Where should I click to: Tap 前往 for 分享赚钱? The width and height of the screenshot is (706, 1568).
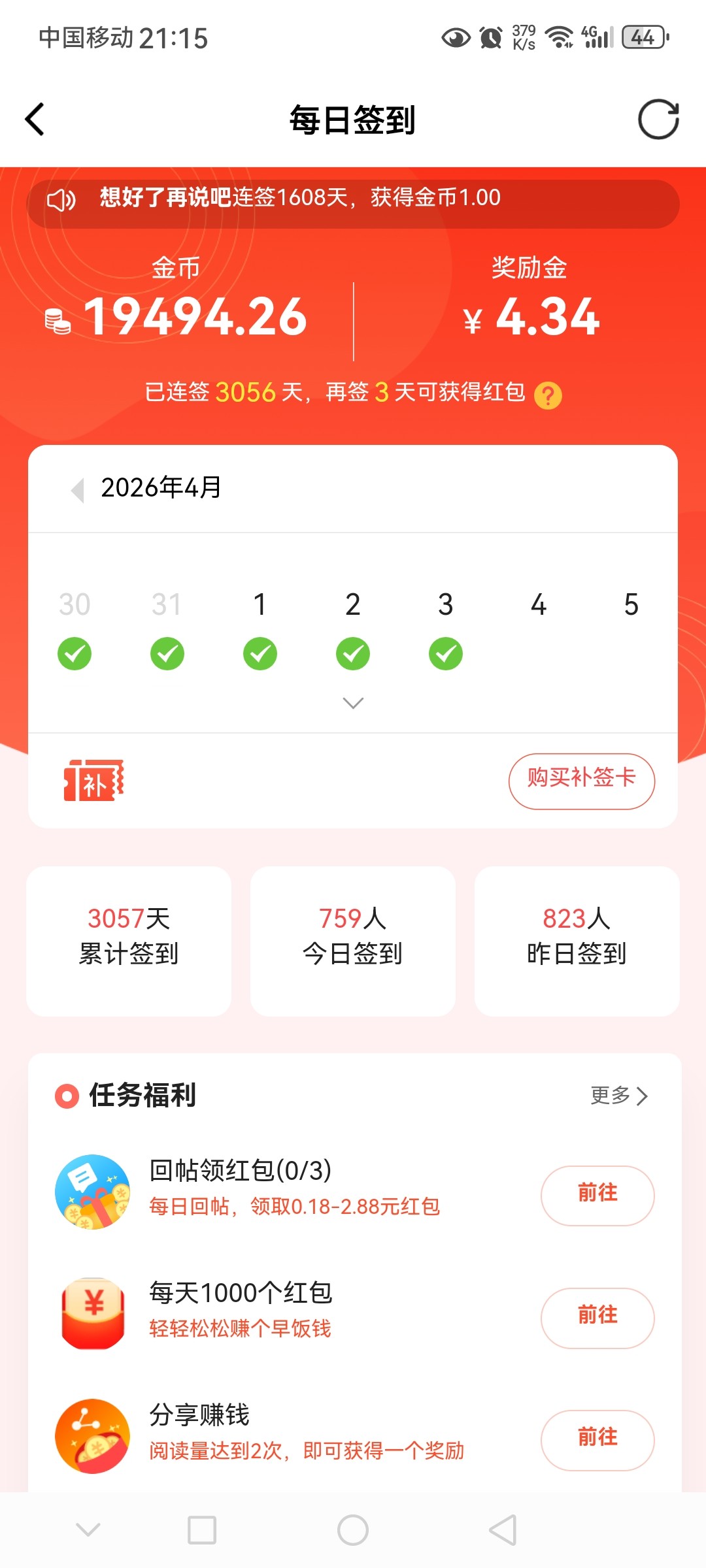597,1439
